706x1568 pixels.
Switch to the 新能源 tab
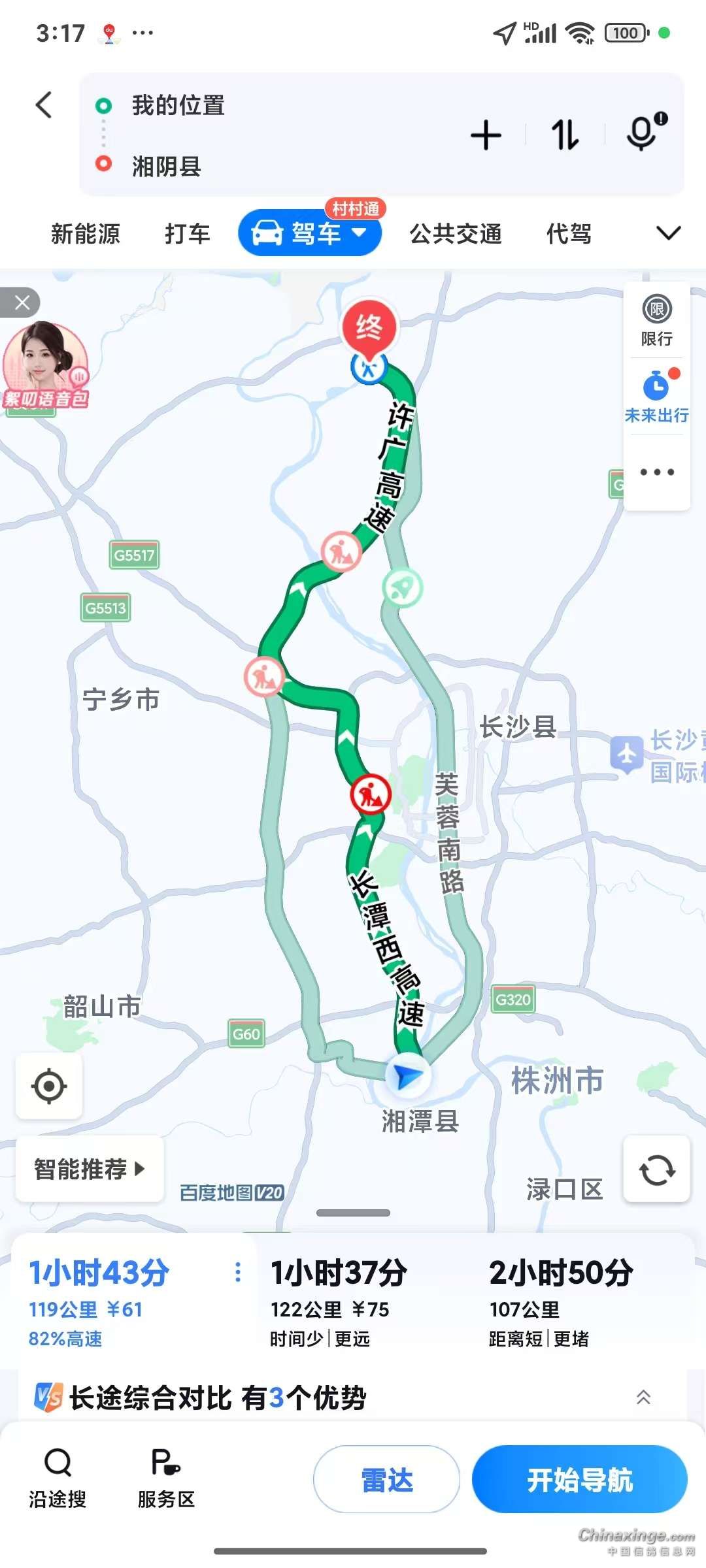point(86,233)
